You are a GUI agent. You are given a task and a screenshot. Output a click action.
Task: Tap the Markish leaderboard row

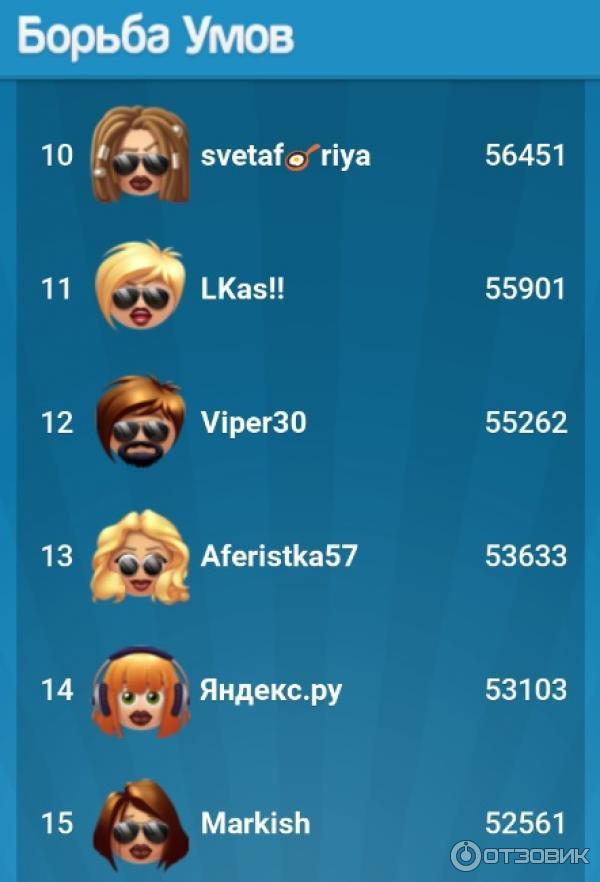tap(255, 824)
